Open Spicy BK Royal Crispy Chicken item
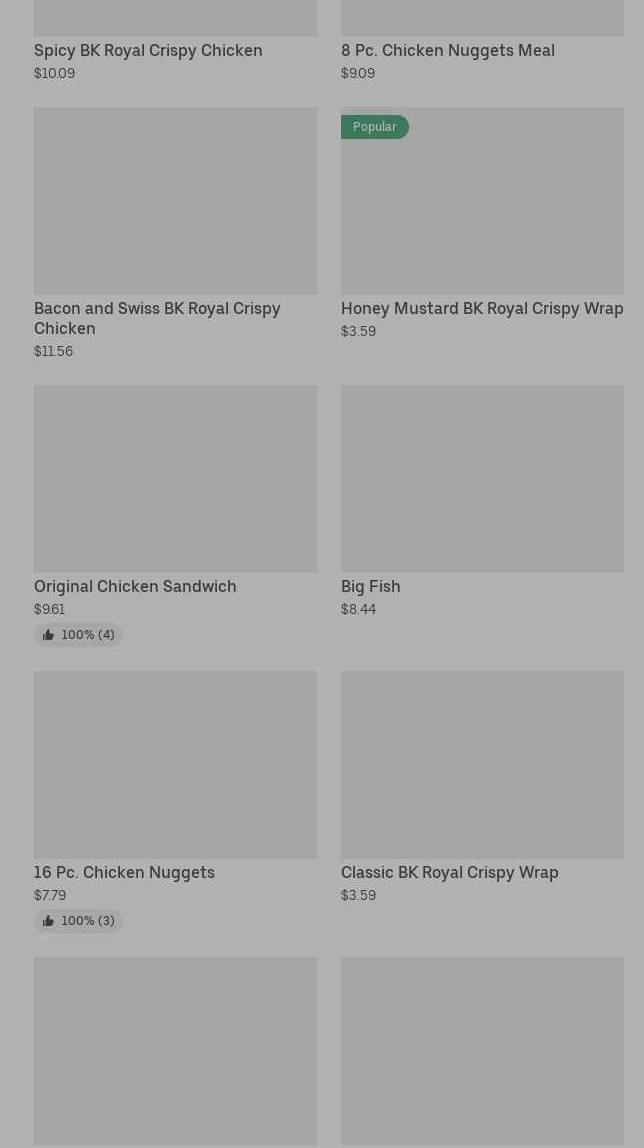Image resolution: width=644 pixels, height=1148 pixels. pos(148,51)
